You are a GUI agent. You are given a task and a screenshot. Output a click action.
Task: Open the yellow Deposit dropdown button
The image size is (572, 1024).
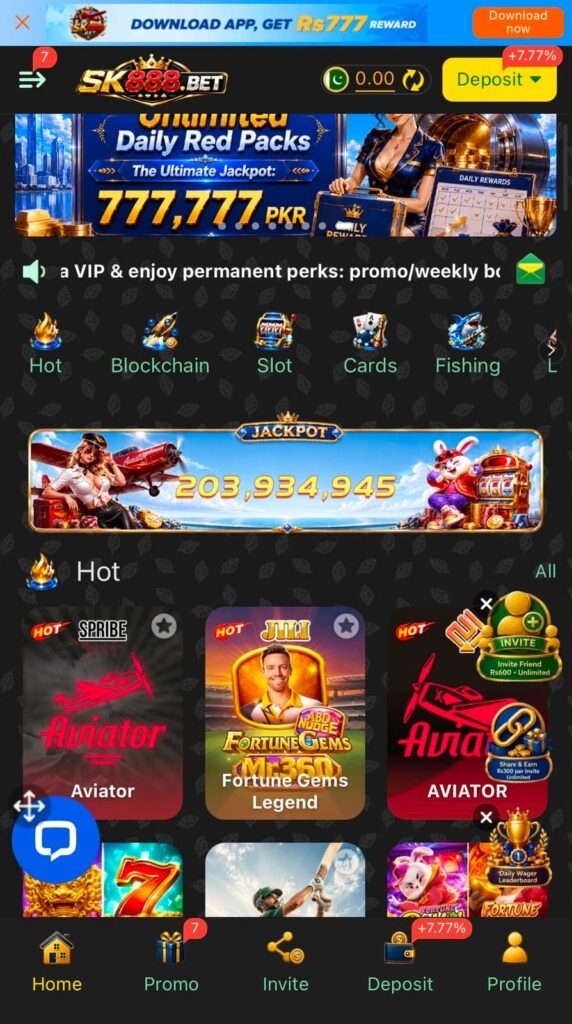point(500,80)
